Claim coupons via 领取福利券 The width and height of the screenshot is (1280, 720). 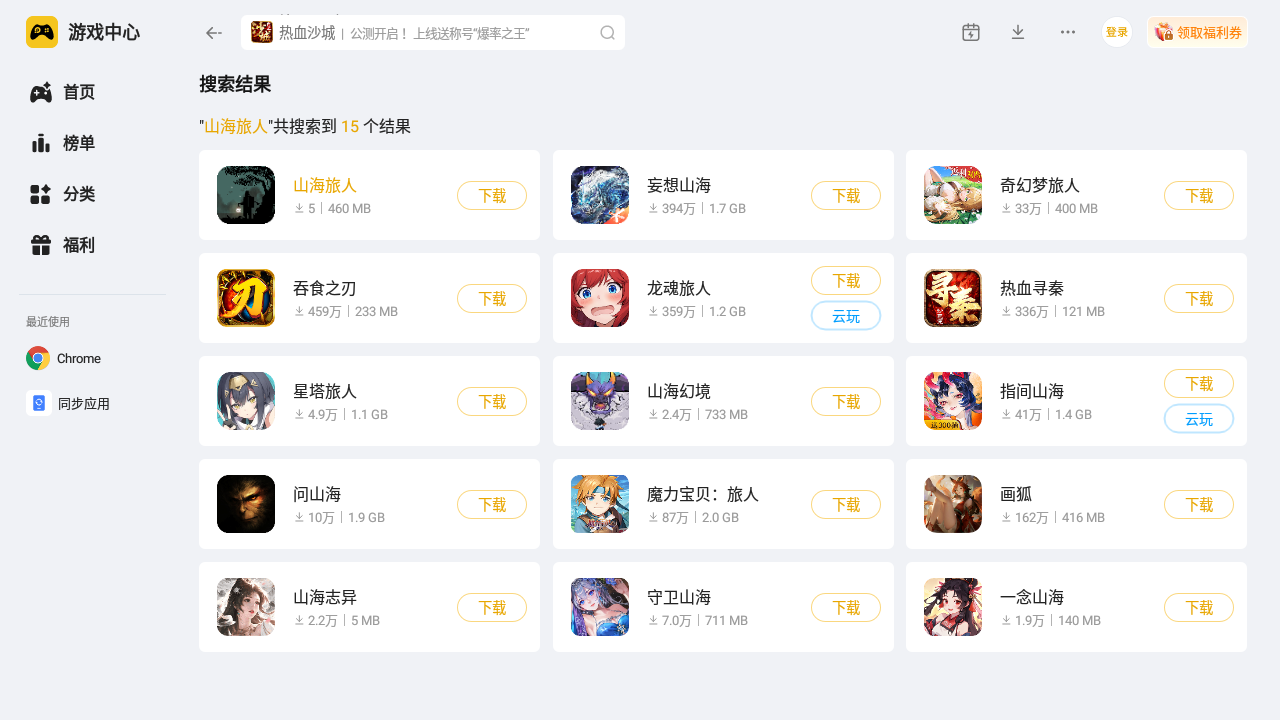pyautogui.click(x=1197, y=32)
